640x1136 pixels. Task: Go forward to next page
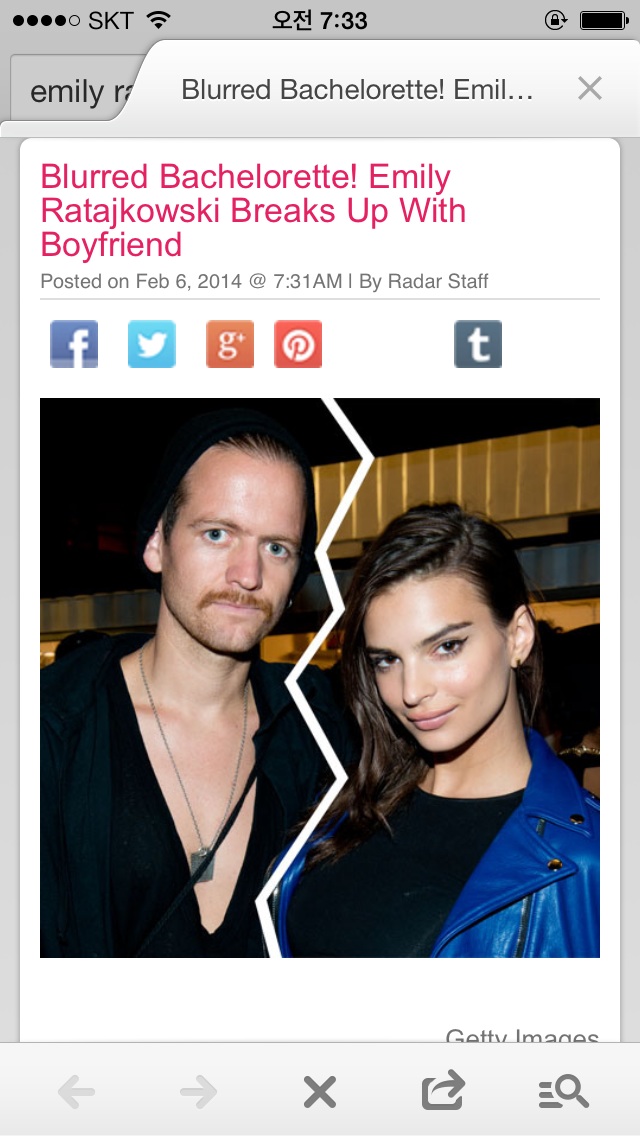point(198,1091)
